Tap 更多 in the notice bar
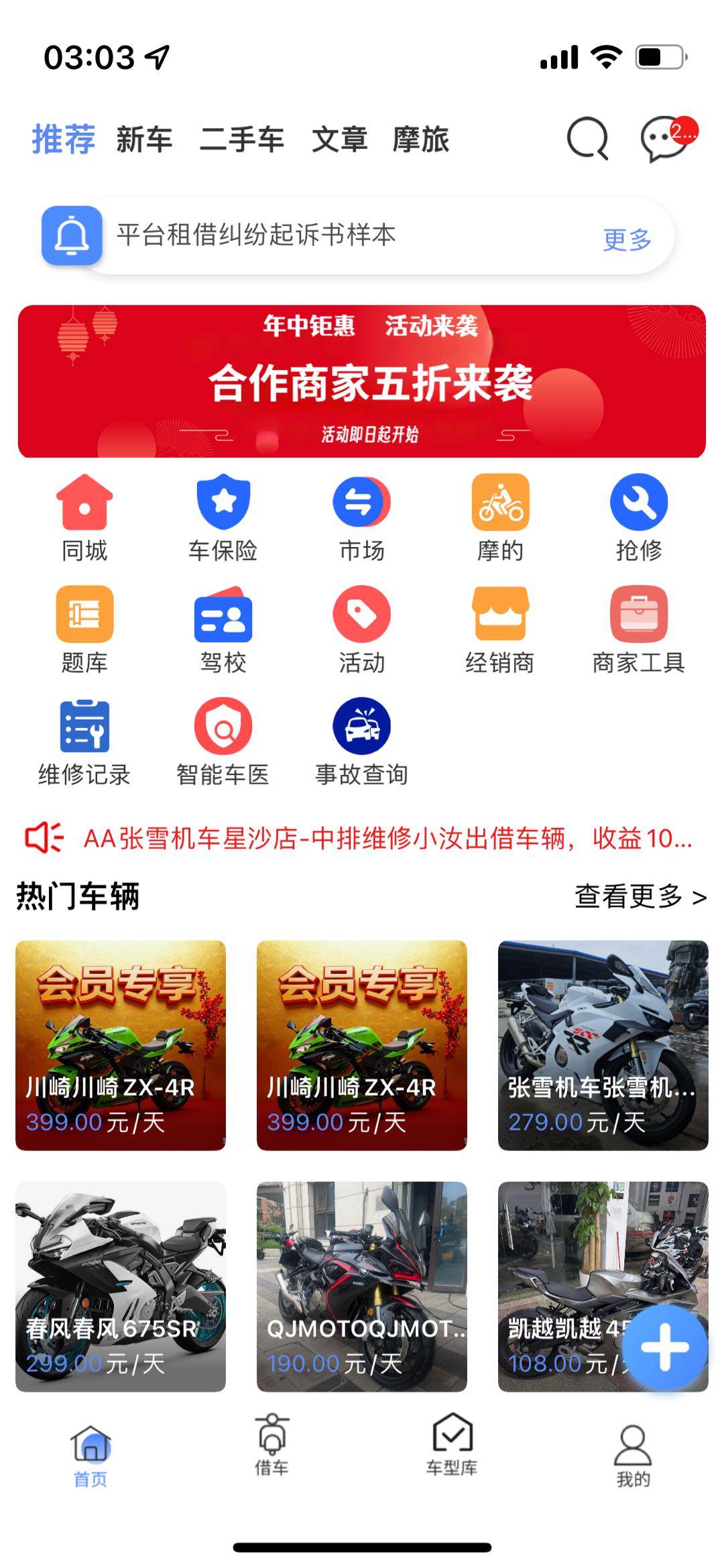Screen dimensions: 724x1568 [x=627, y=239]
